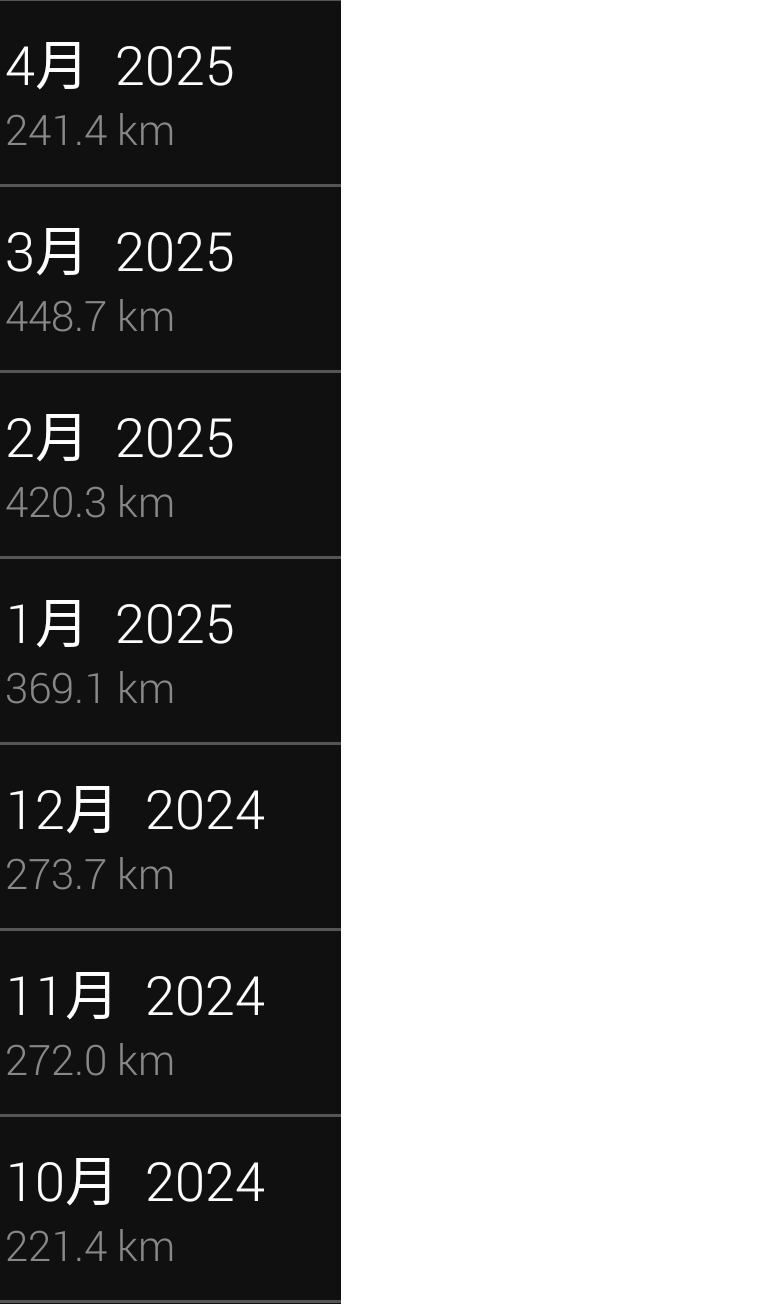This screenshot has height=1304, width=775.
Task: View the 2月 2025 distance record
Action: coord(170,465)
